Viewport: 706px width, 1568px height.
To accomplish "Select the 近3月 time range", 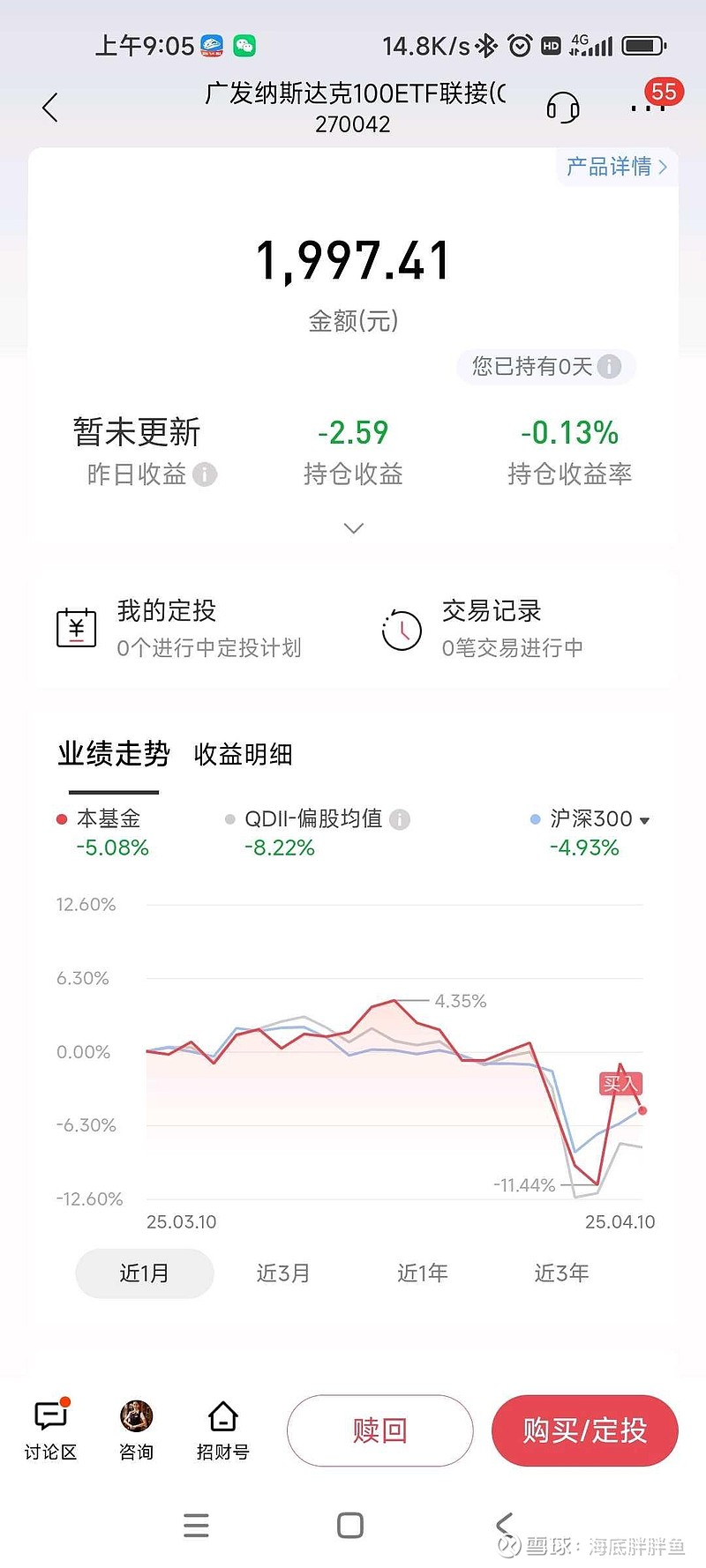I will tap(283, 1273).
